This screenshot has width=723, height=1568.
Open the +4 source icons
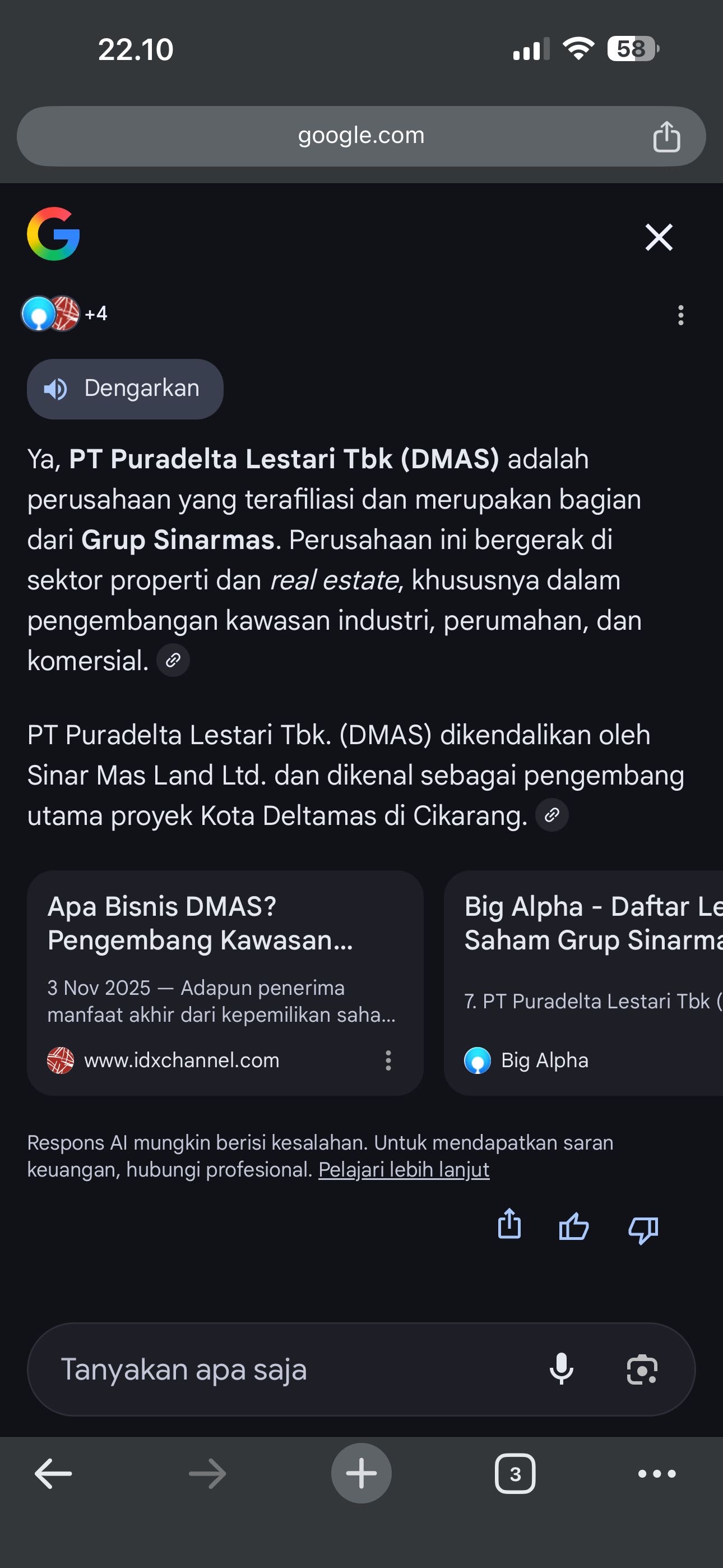[x=64, y=314]
